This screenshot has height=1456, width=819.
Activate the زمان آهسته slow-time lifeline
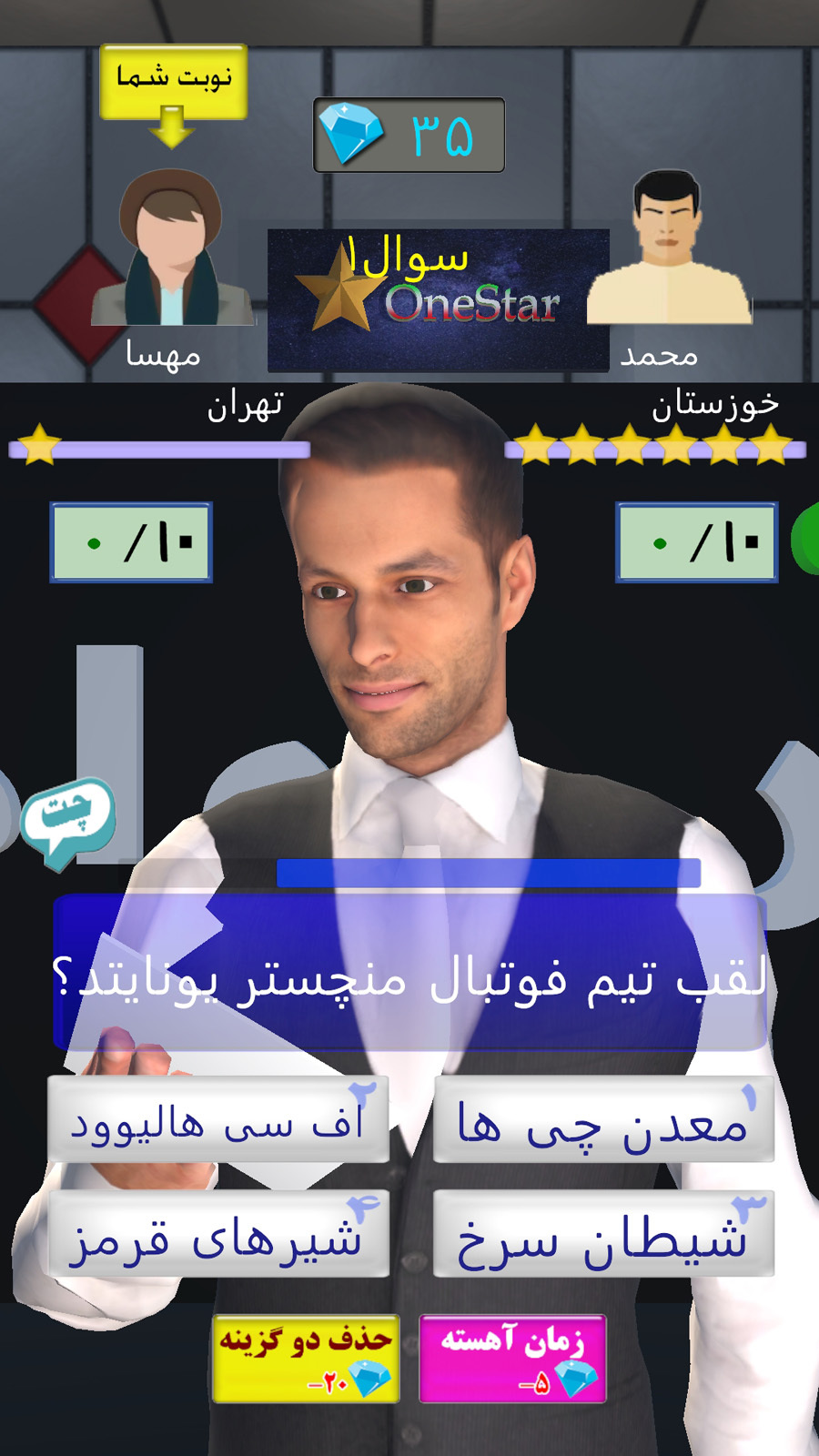click(512, 1359)
